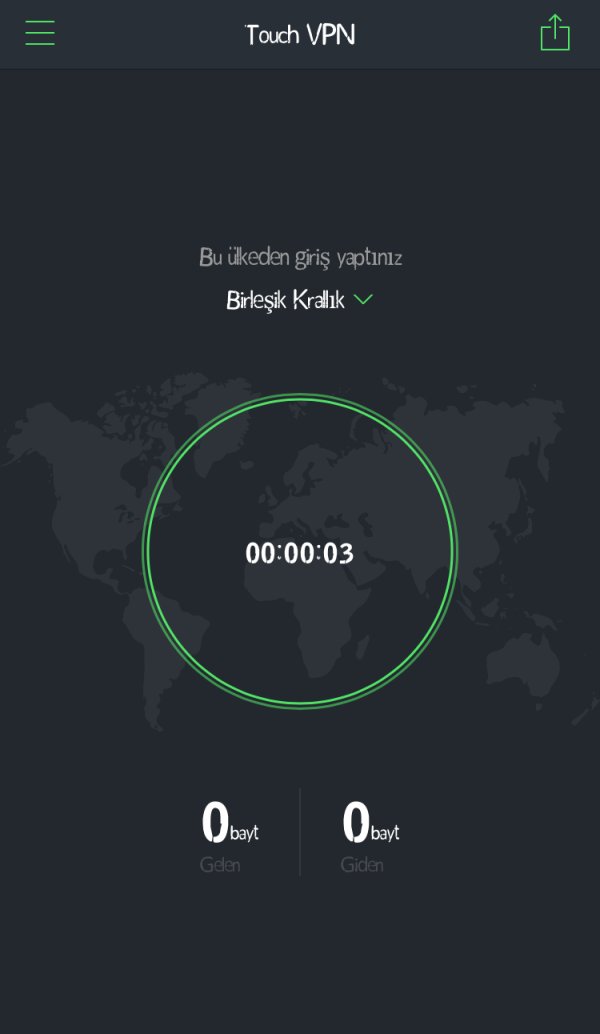
Task: Open the hamburger menu
Action: click(x=40, y=33)
